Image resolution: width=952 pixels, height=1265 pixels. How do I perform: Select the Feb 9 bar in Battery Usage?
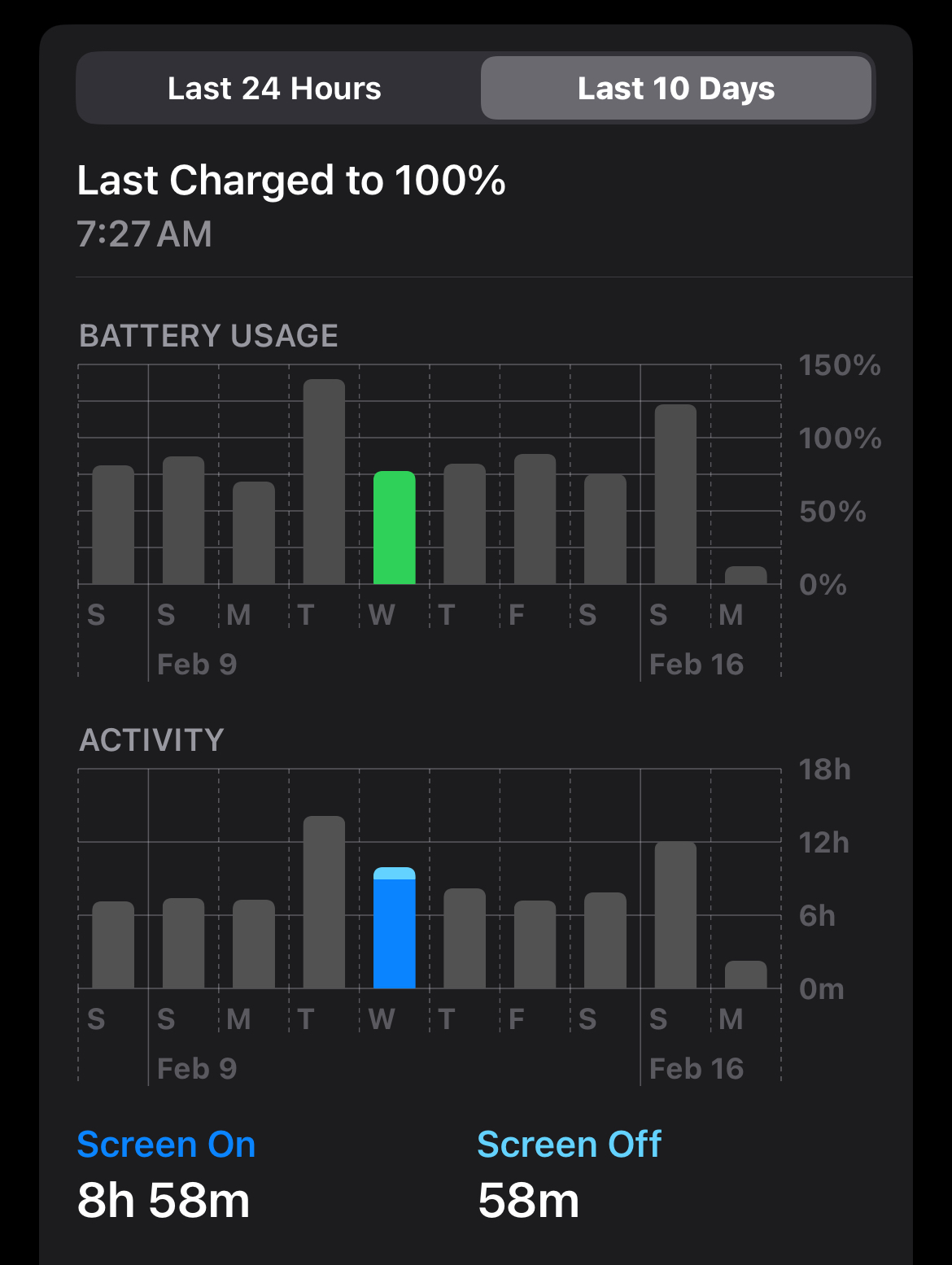pyautogui.click(x=183, y=521)
